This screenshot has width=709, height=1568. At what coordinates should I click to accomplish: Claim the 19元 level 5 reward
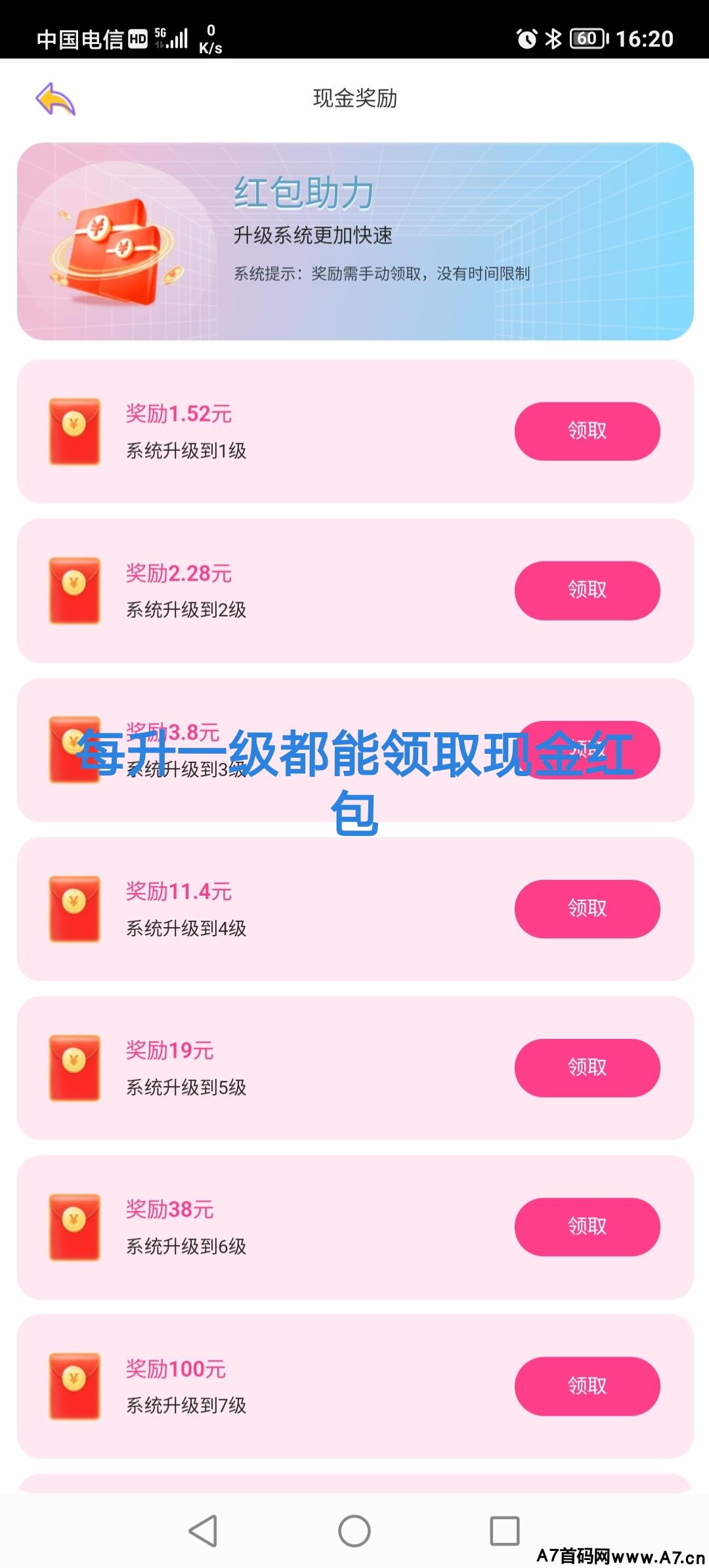pos(587,1068)
